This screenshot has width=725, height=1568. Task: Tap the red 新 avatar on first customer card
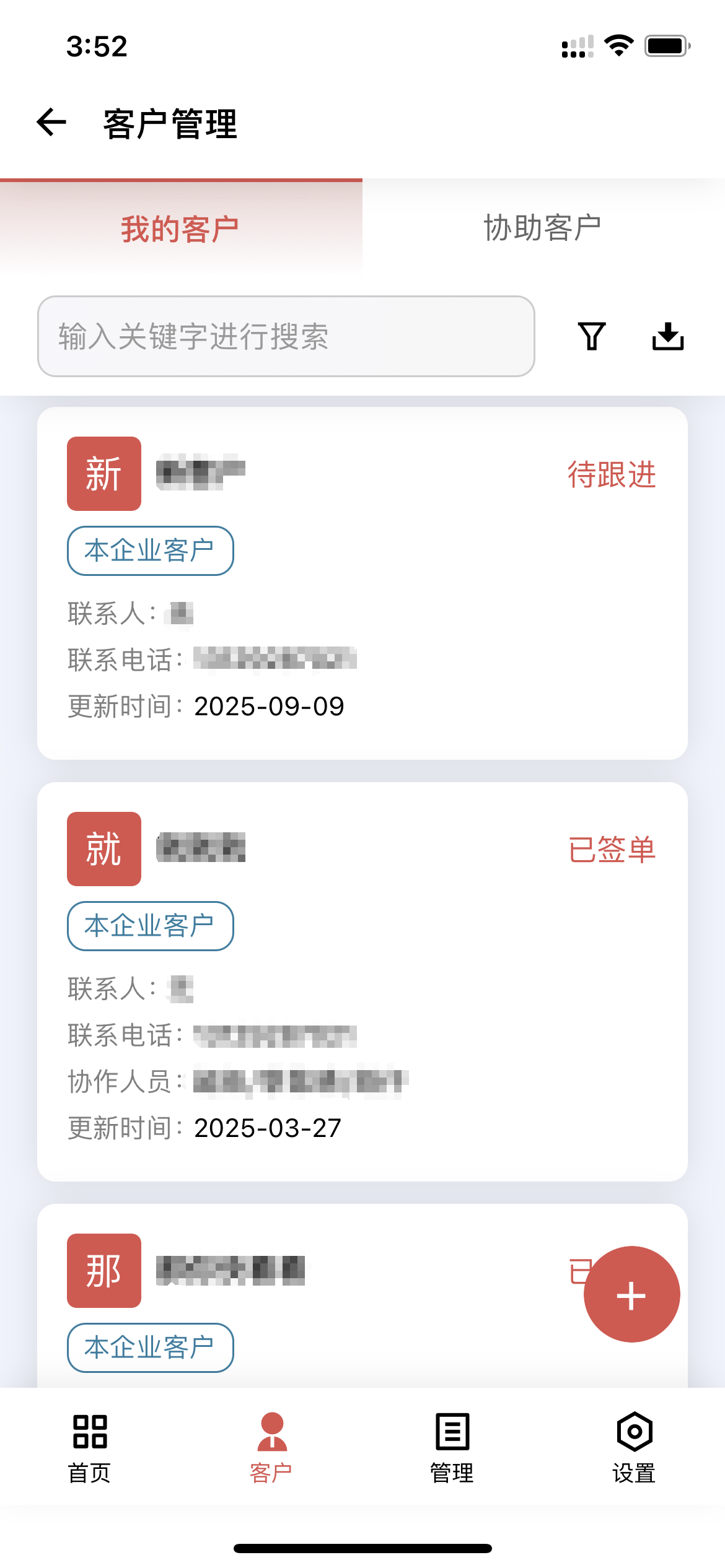pos(103,474)
